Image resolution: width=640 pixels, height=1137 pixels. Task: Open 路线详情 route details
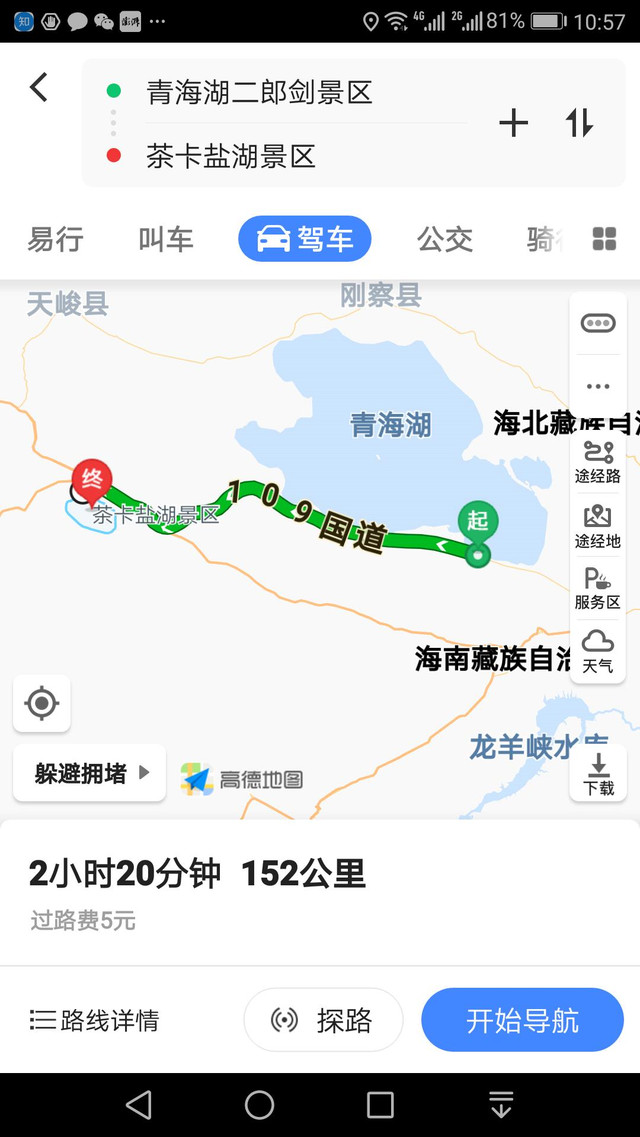tap(95, 1020)
